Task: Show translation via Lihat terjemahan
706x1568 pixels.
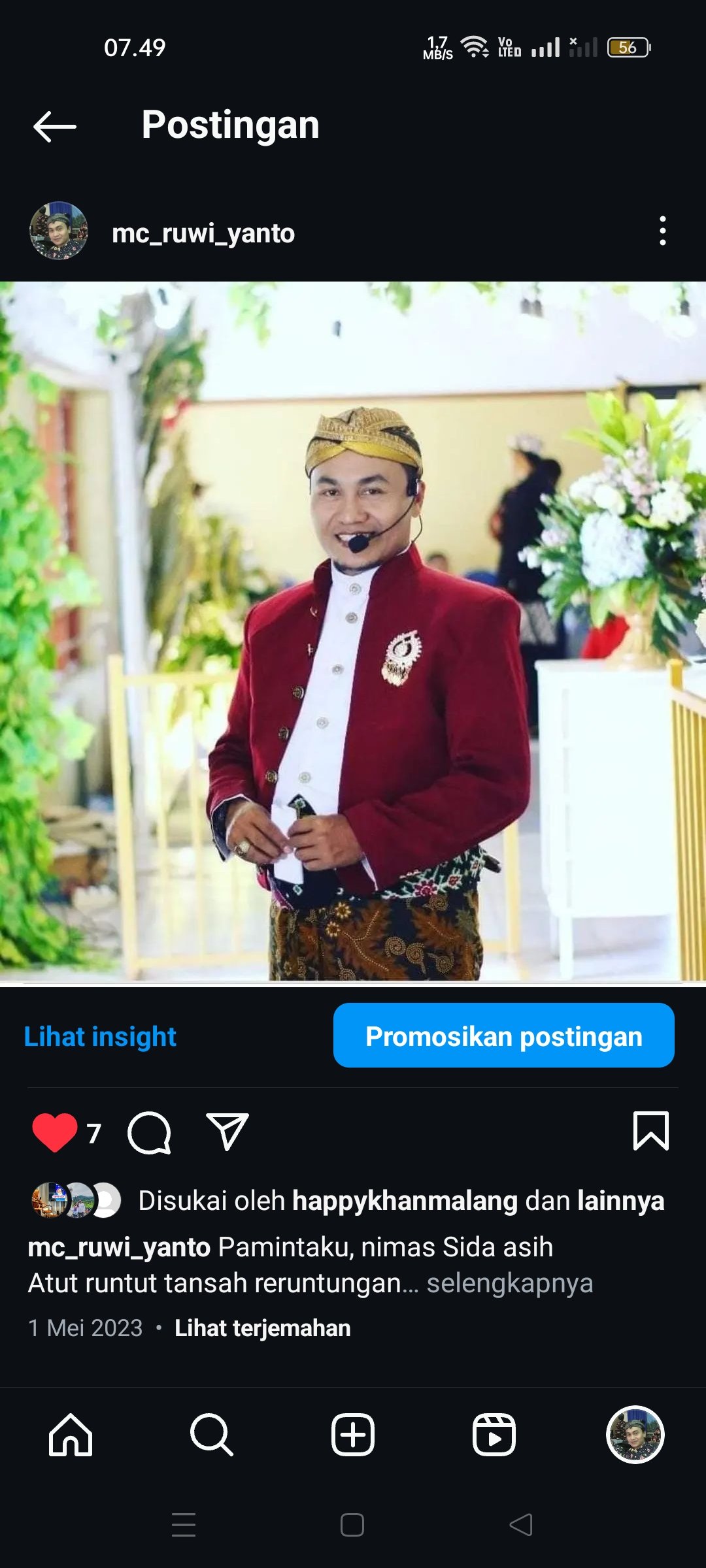Action: coord(261,1328)
